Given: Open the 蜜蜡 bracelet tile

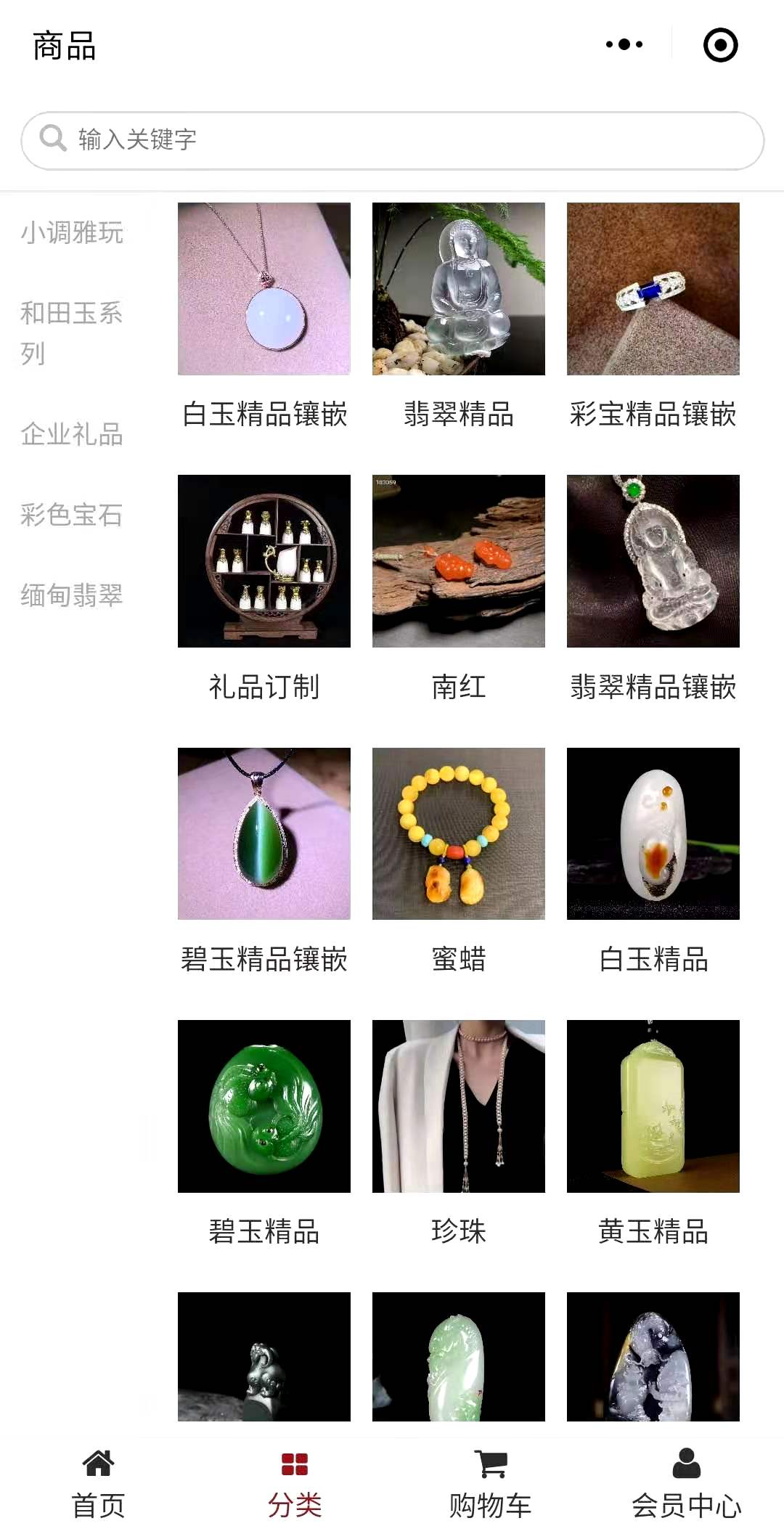Looking at the screenshot, I should click(x=459, y=862).
